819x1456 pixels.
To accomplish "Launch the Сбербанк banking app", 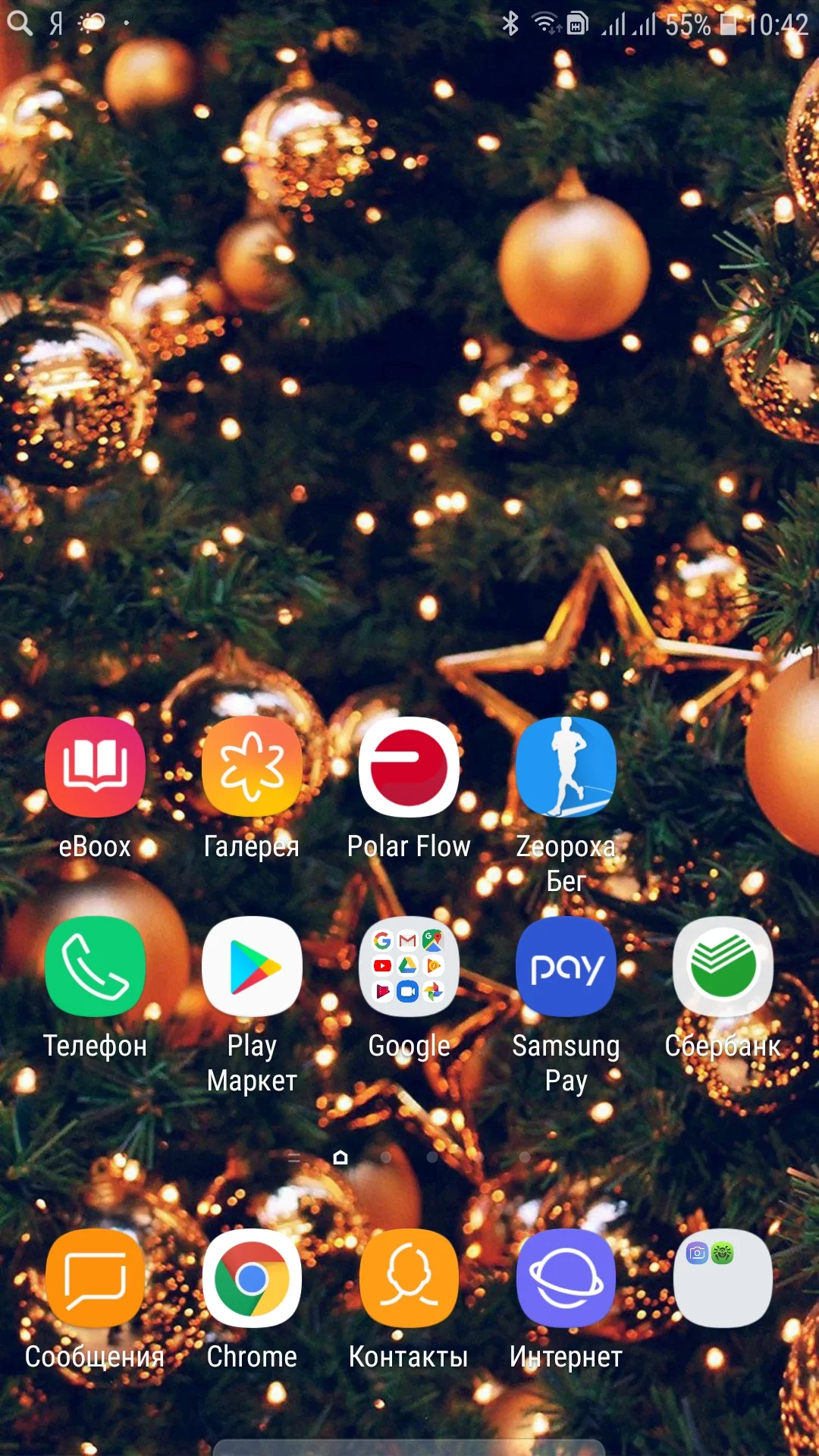I will [723, 966].
